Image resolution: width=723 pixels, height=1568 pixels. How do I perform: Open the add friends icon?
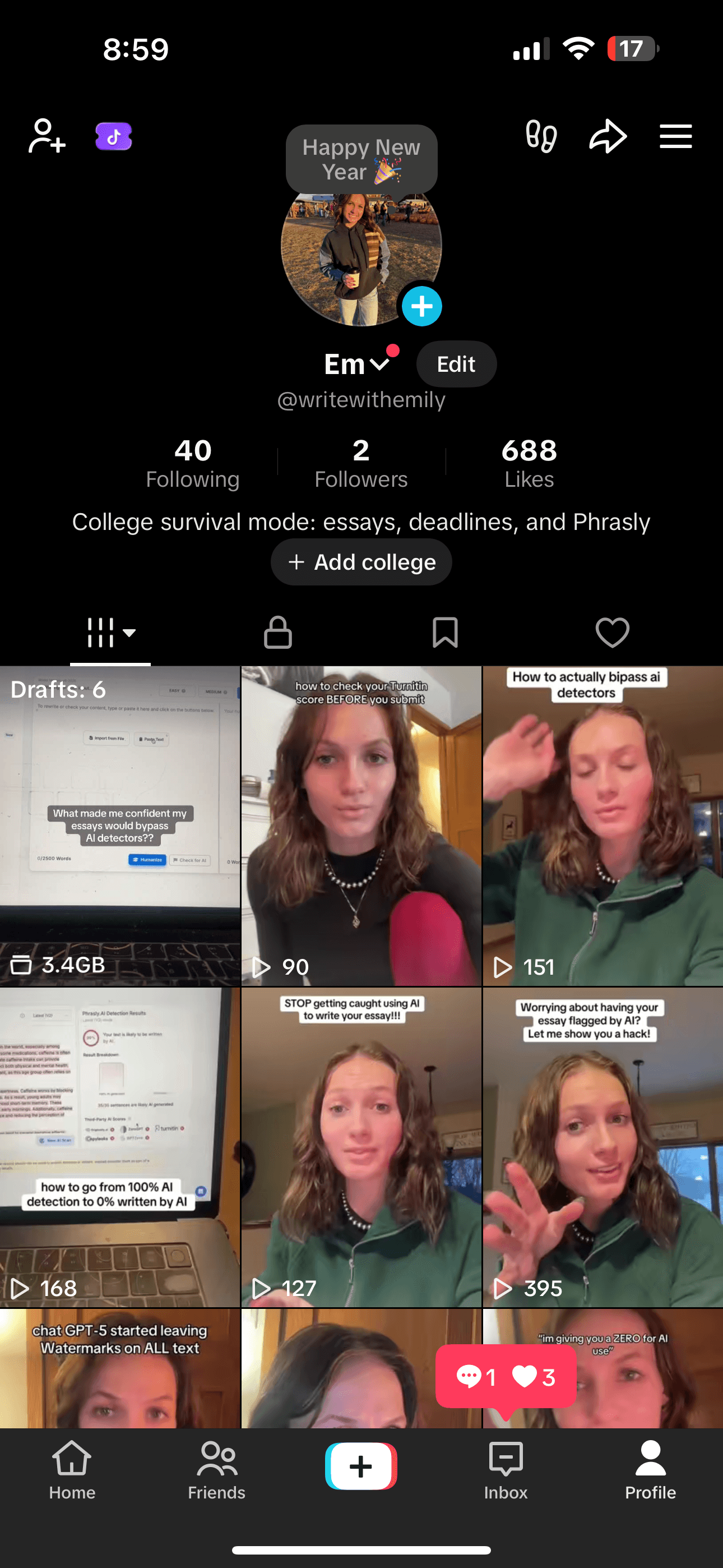click(47, 136)
